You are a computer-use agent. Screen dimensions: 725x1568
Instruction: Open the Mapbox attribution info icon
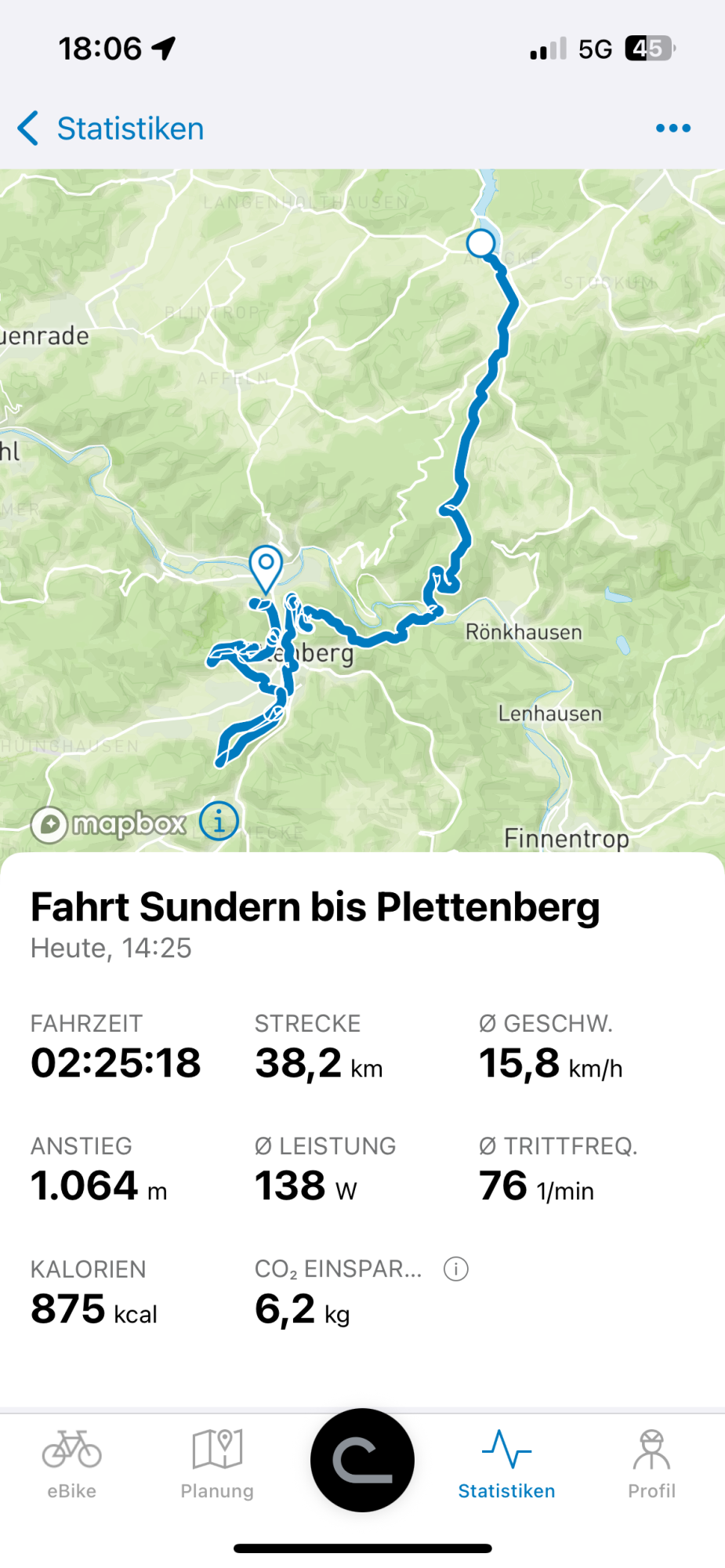(219, 822)
